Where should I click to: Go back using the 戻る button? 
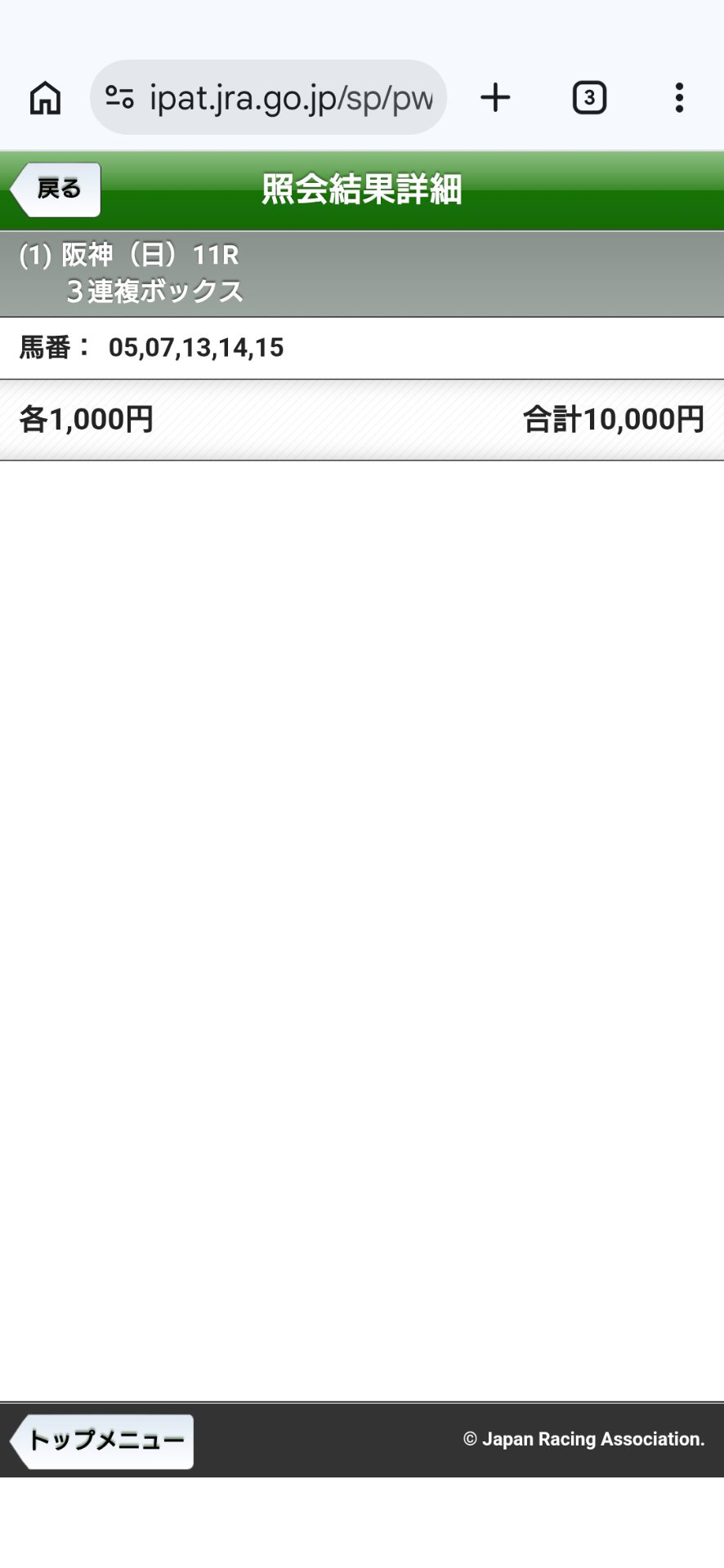click(x=56, y=189)
